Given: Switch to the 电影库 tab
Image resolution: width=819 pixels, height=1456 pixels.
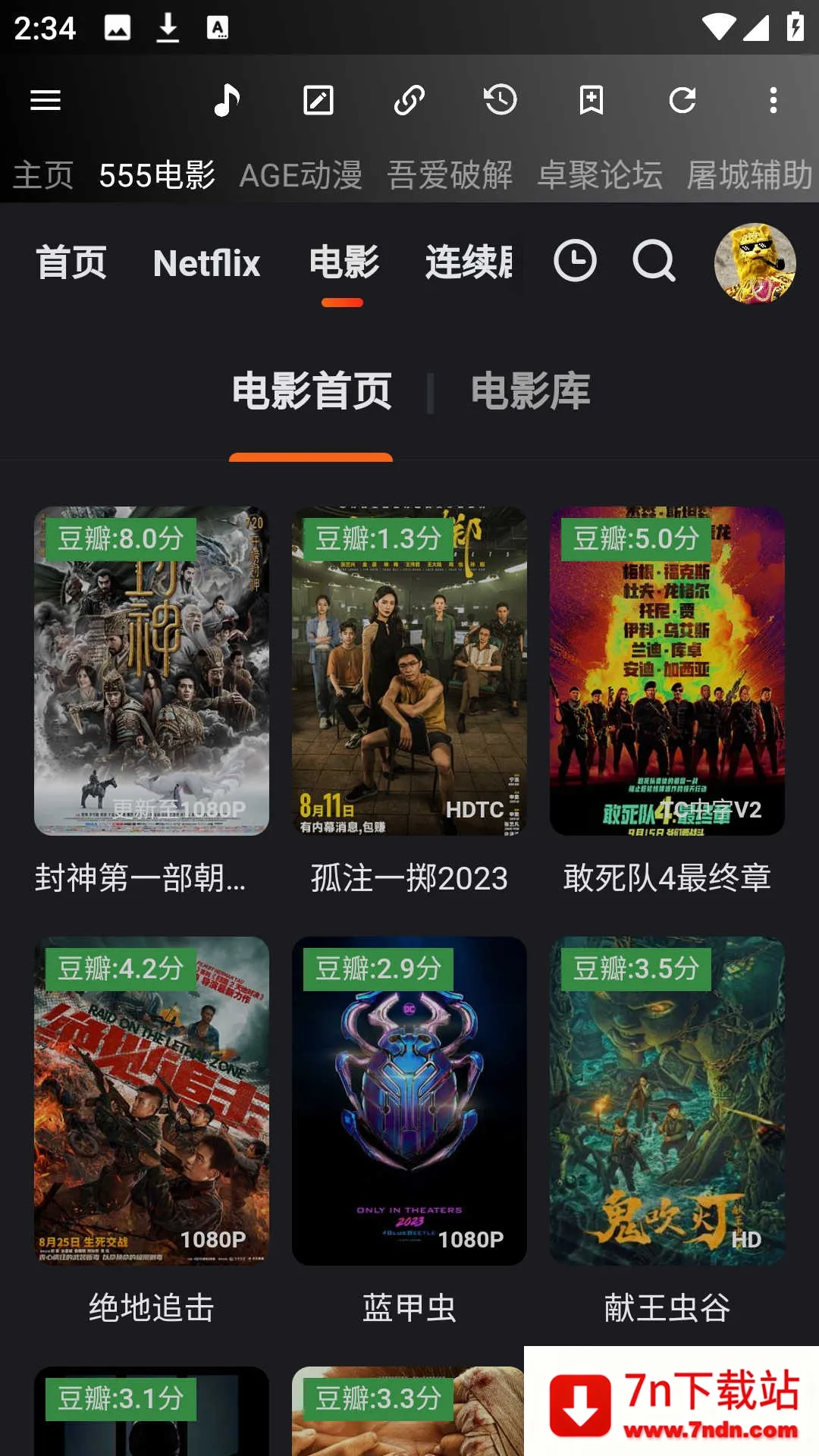Looking at the screenshot, I should [531, 392].
